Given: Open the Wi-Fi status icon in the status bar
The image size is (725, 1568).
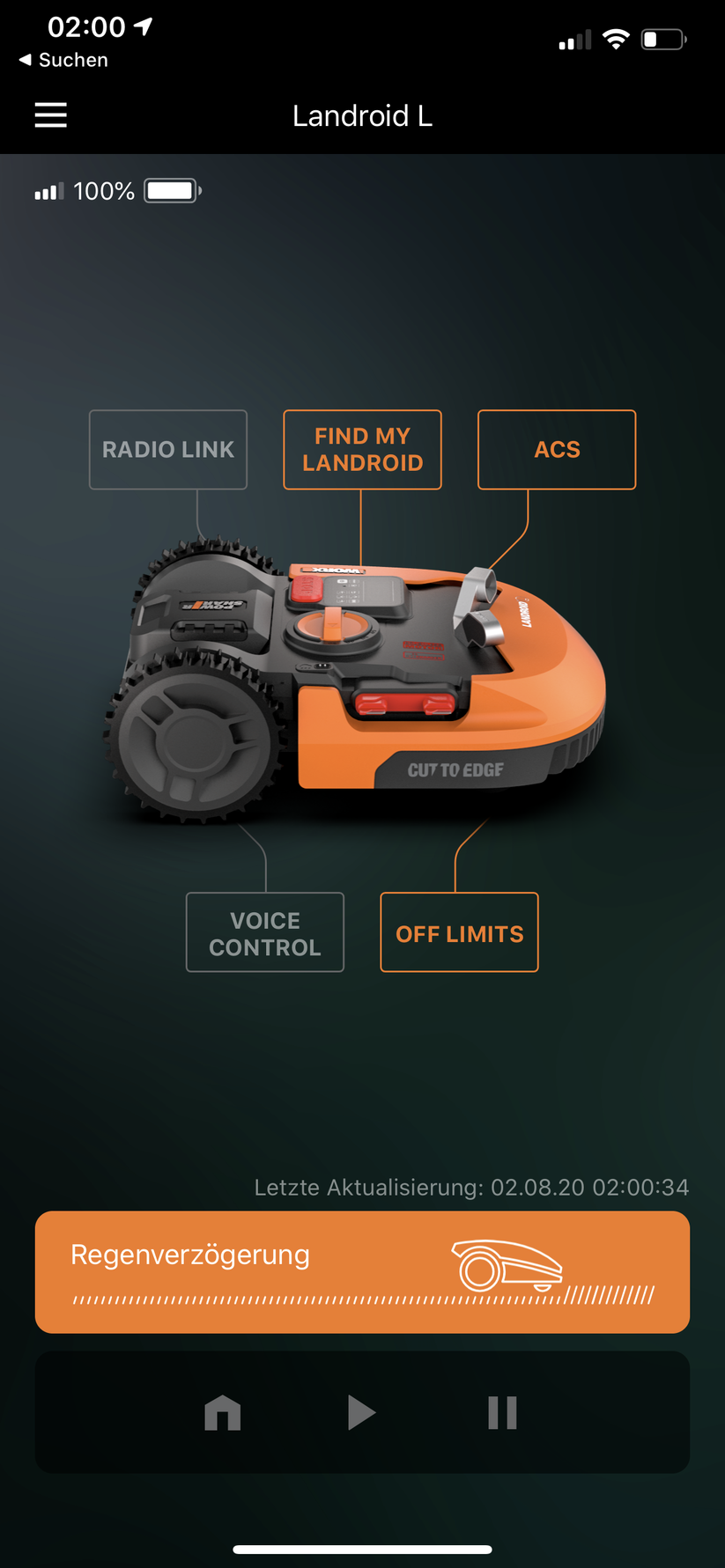Looking at the screenshot, I should click(x=616, y=39).
